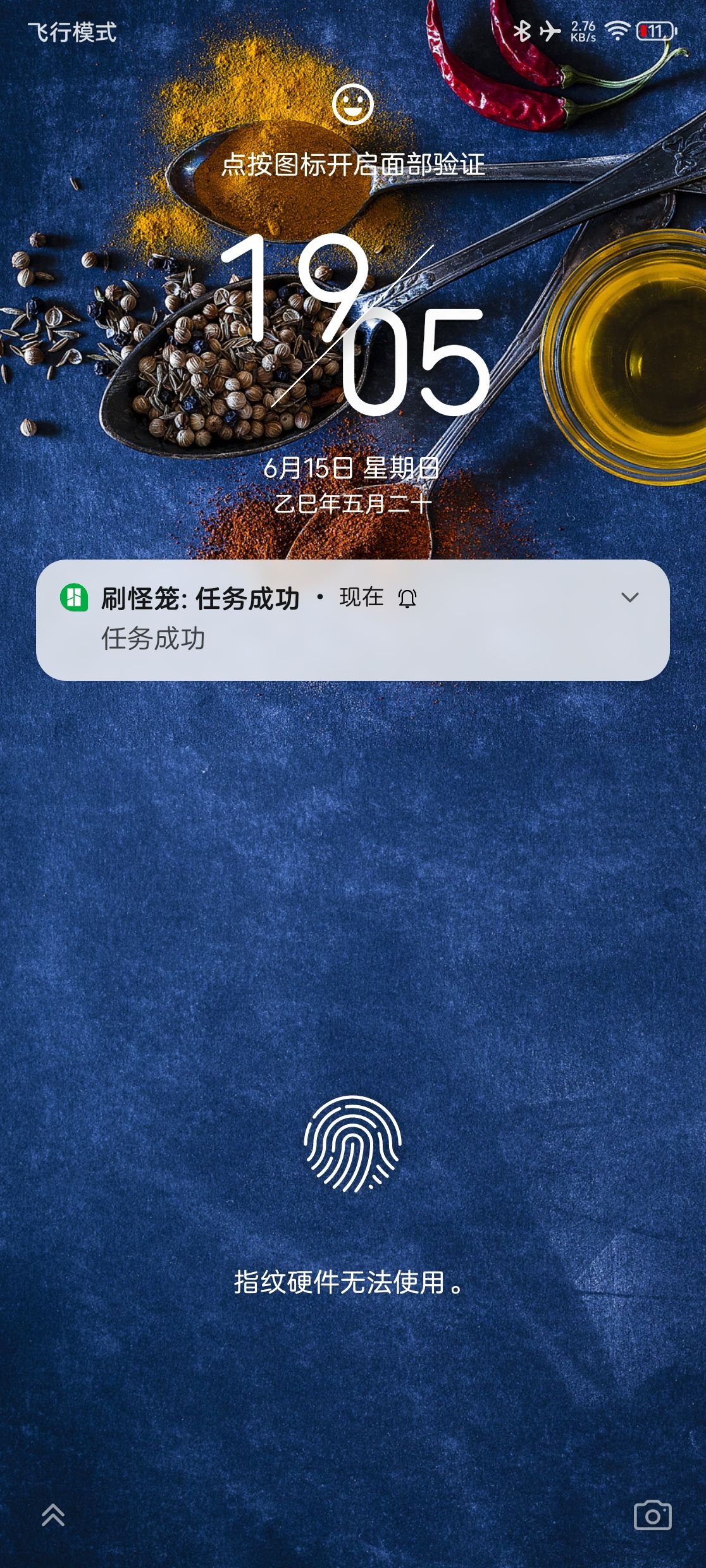Open the double-arrow shortcut panel icon
The image size is (706, 1568).
[53, 1515]
